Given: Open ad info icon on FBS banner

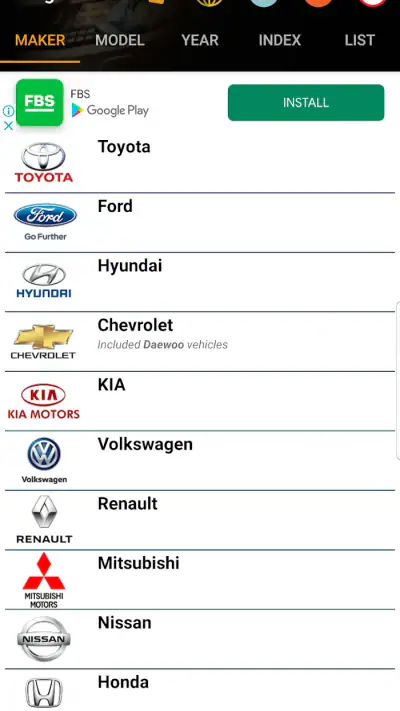Looking at the screenshot, I should (8, 111).
